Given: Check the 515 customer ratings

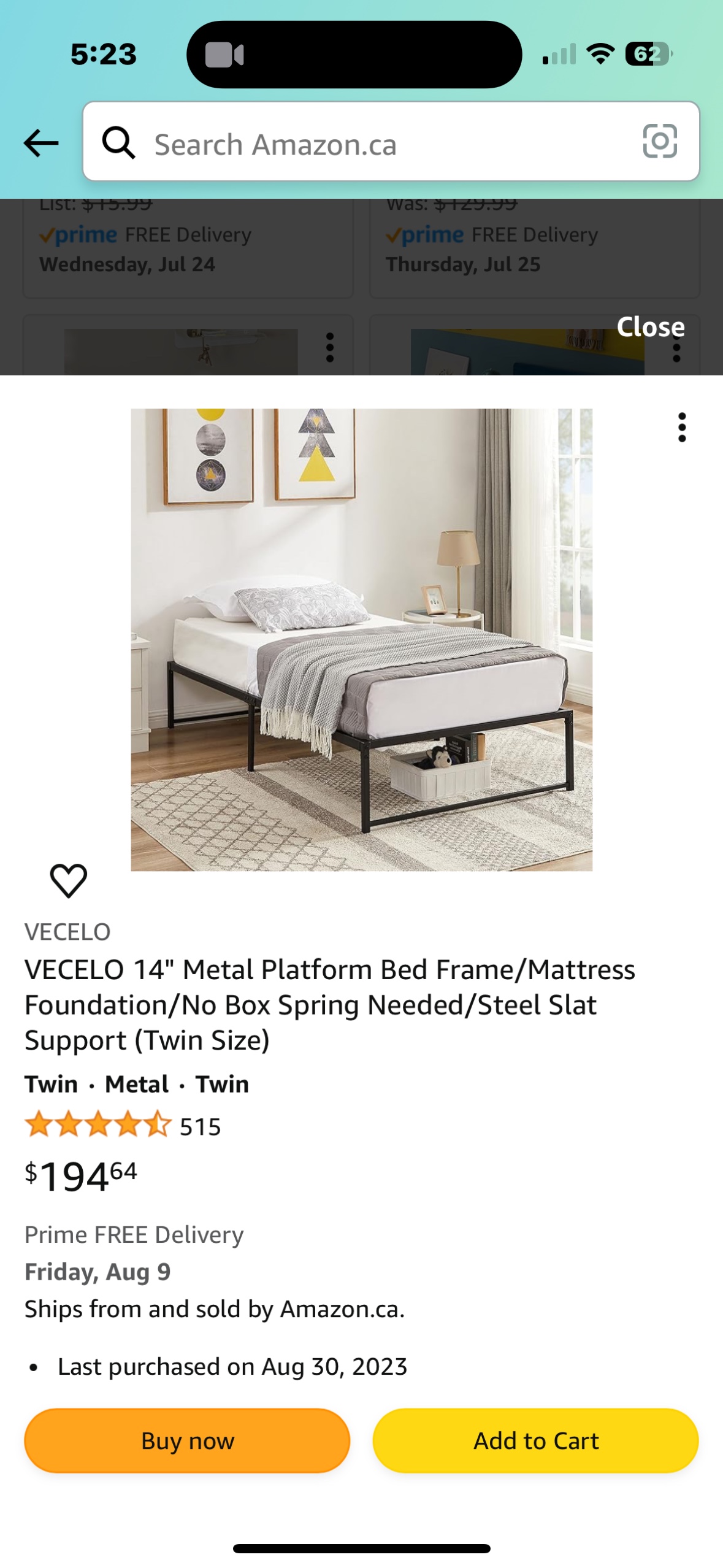Looking at the screenshot, I should coord(200,1126).
